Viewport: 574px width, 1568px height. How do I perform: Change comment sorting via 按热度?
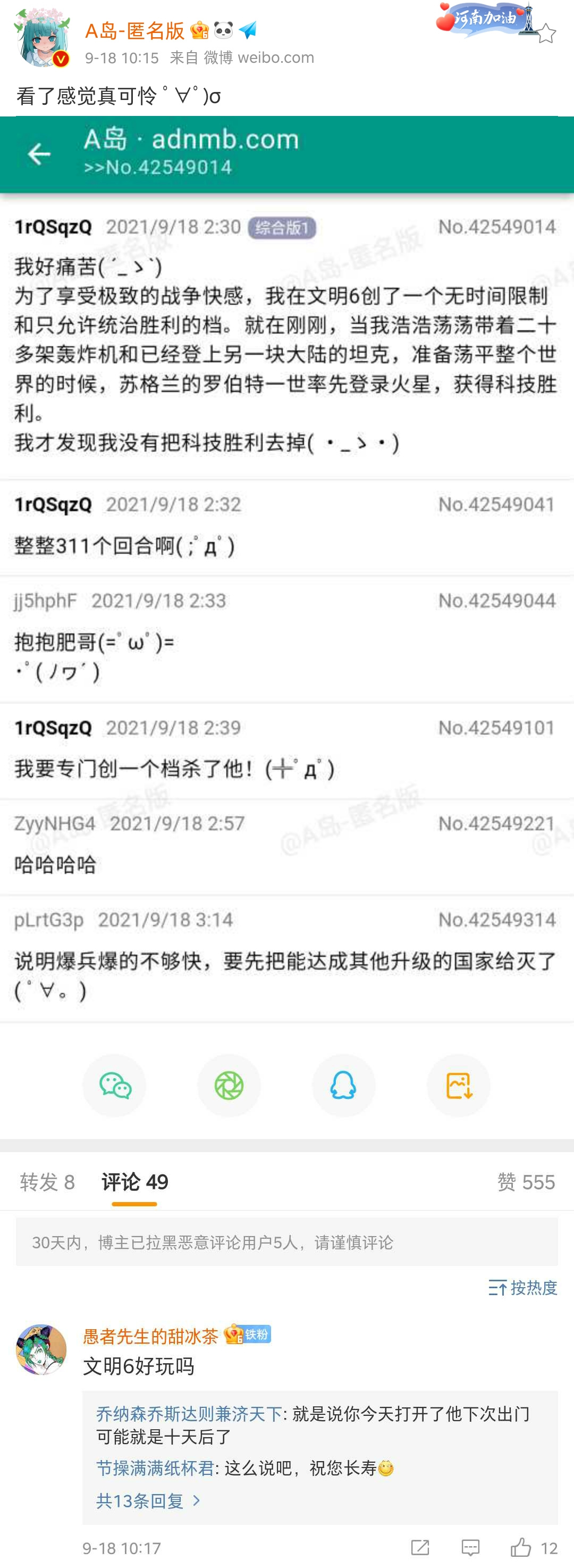(x=523, y=1287)
